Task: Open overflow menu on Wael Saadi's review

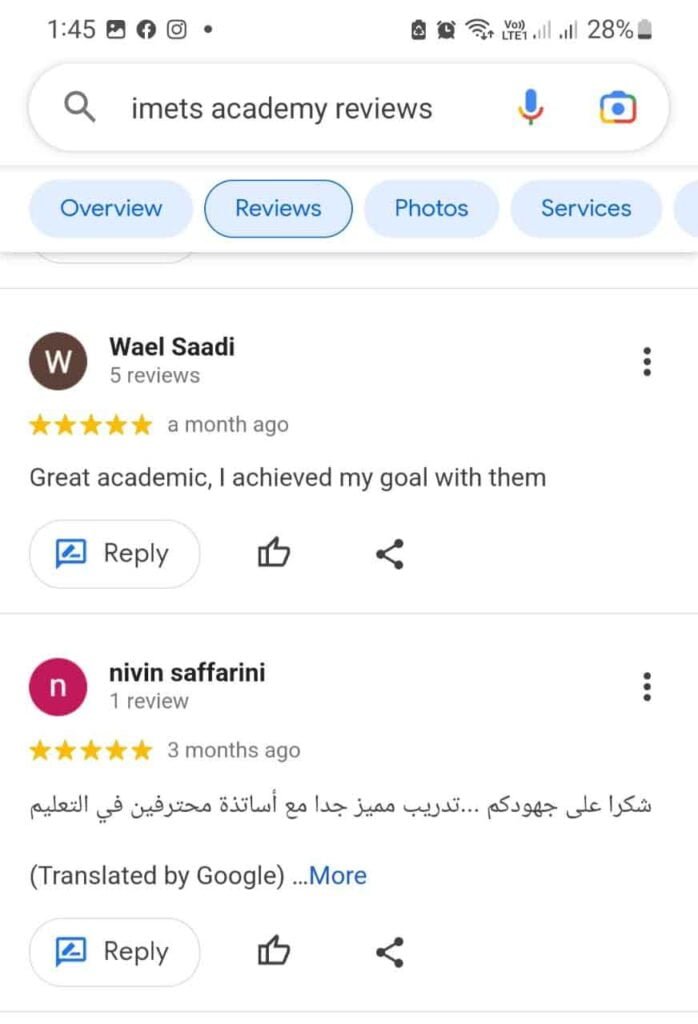Action: (x=648, y=361)
